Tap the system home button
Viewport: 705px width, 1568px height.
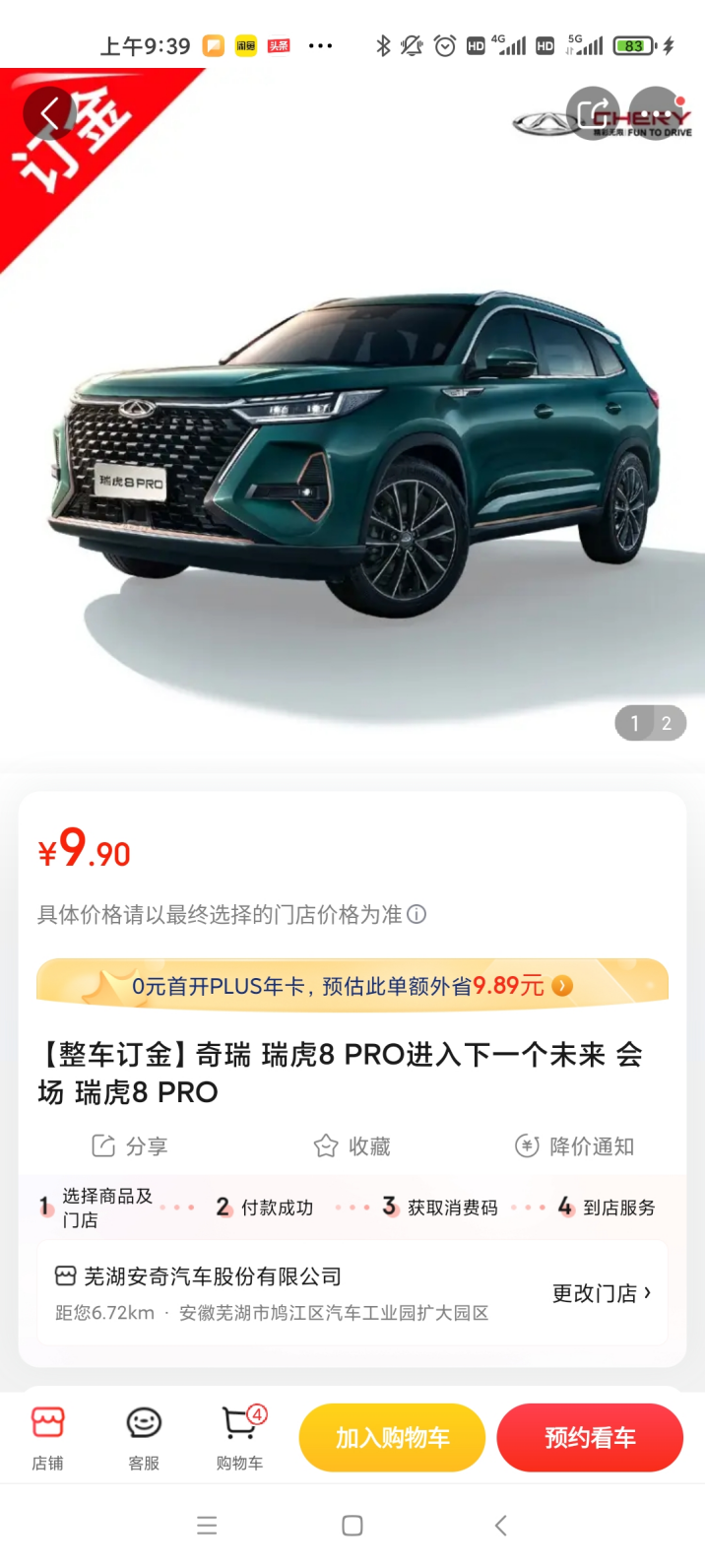[x=352, y=1526]
